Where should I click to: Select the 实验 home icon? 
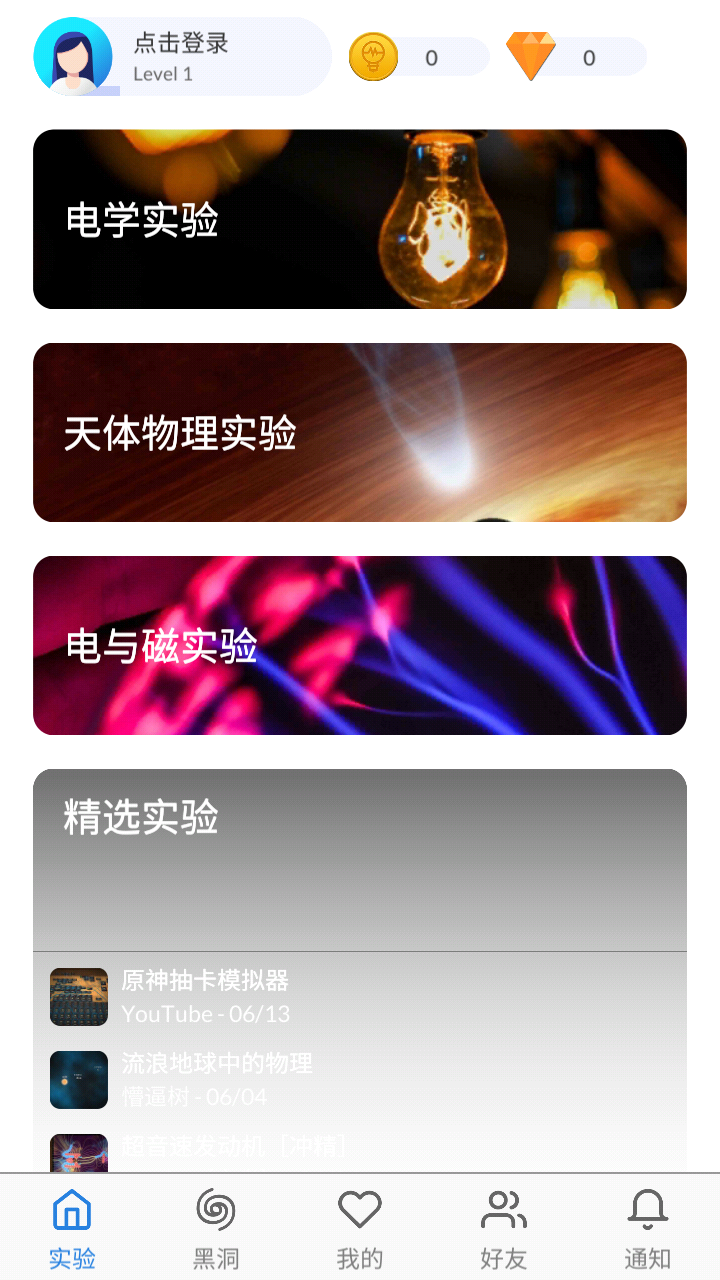[x=71, y=1209]
